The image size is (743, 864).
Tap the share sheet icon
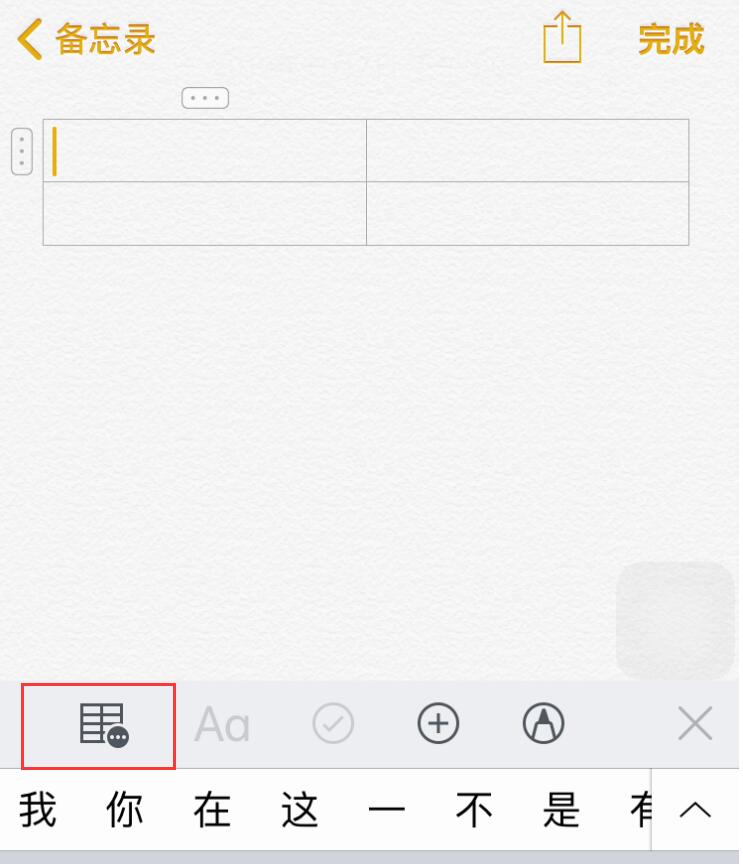(x=561, y=39)
